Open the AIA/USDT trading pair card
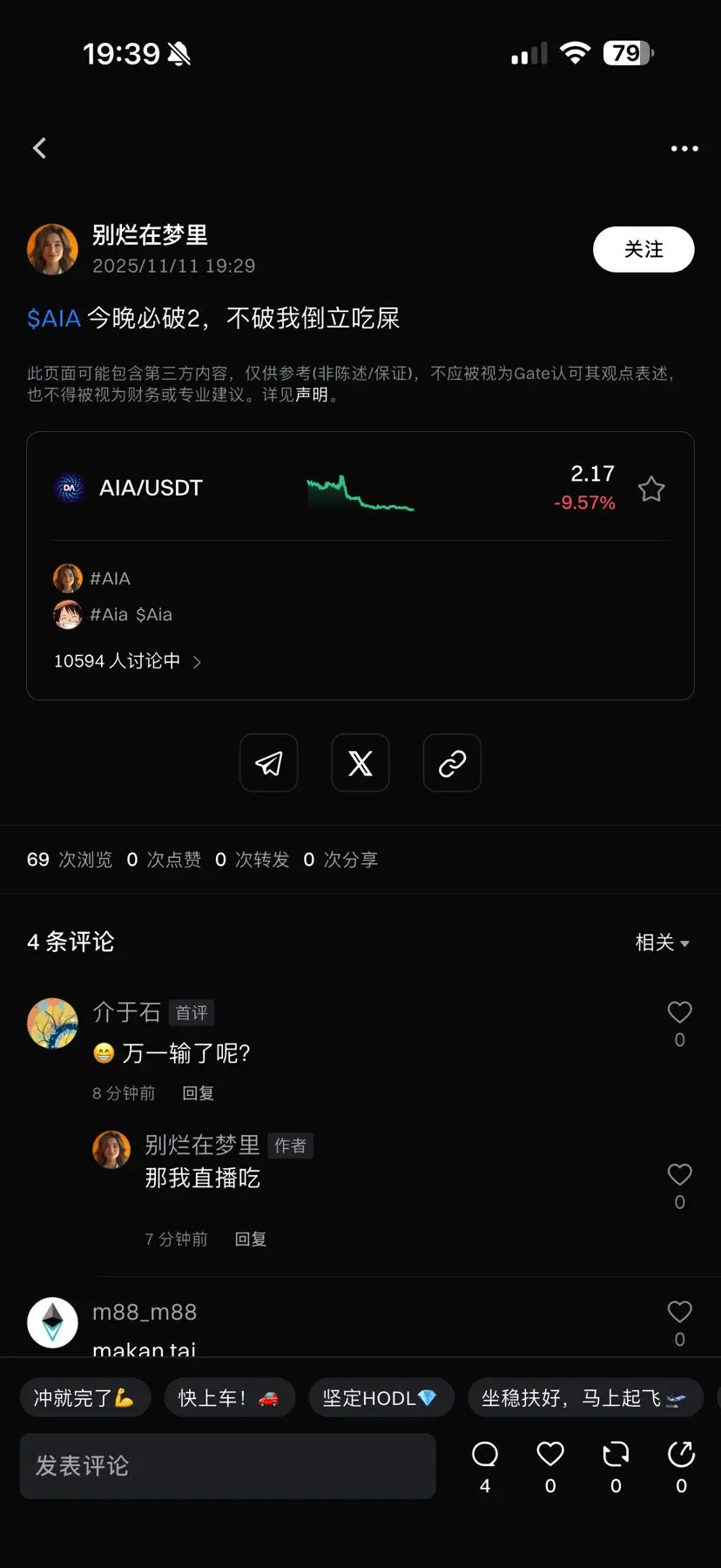Image resolution: width=721 pixels, height=1568 pixels. (151, 488)
